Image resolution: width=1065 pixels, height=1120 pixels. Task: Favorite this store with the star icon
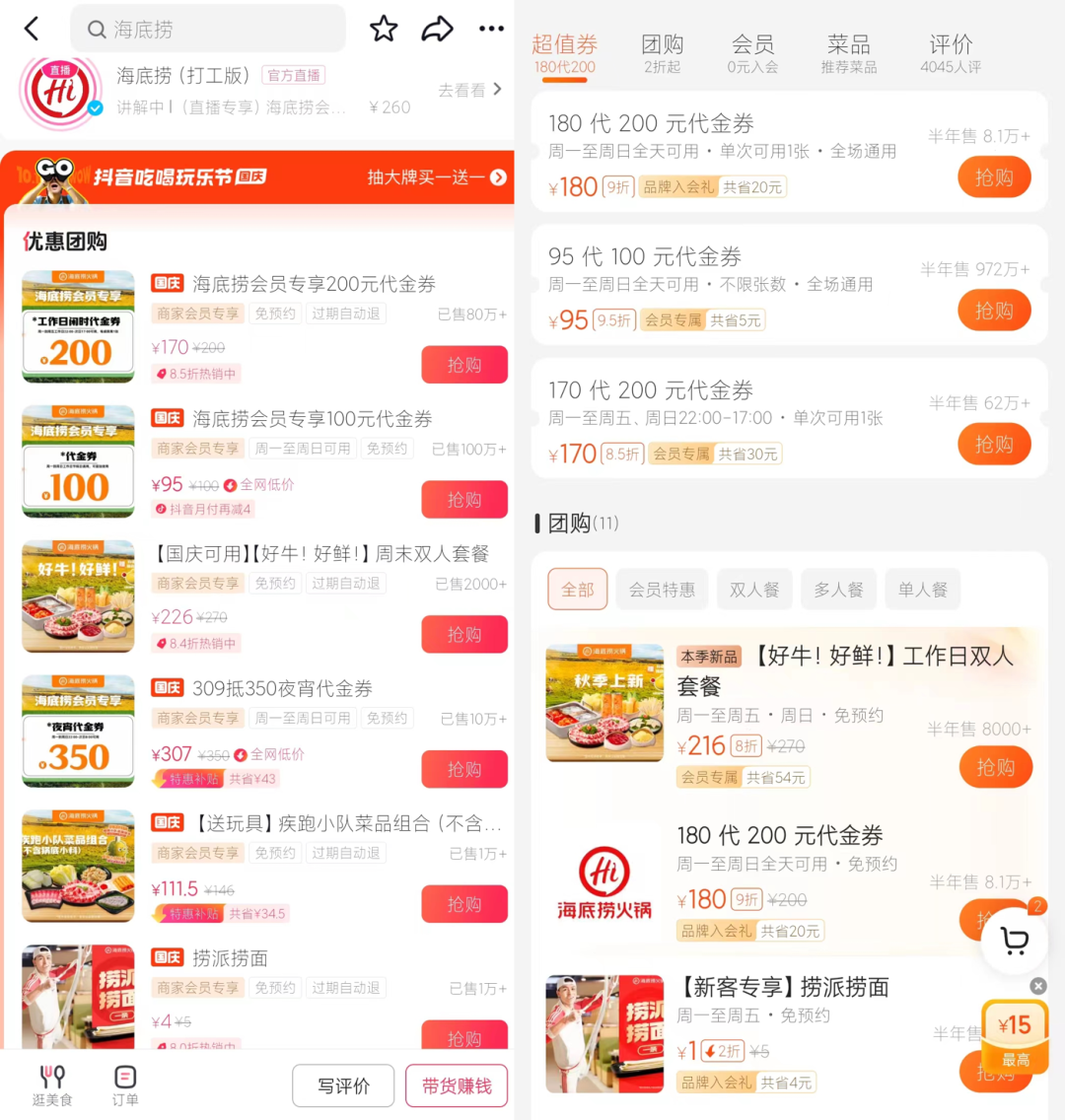click(x=384, y=30)
